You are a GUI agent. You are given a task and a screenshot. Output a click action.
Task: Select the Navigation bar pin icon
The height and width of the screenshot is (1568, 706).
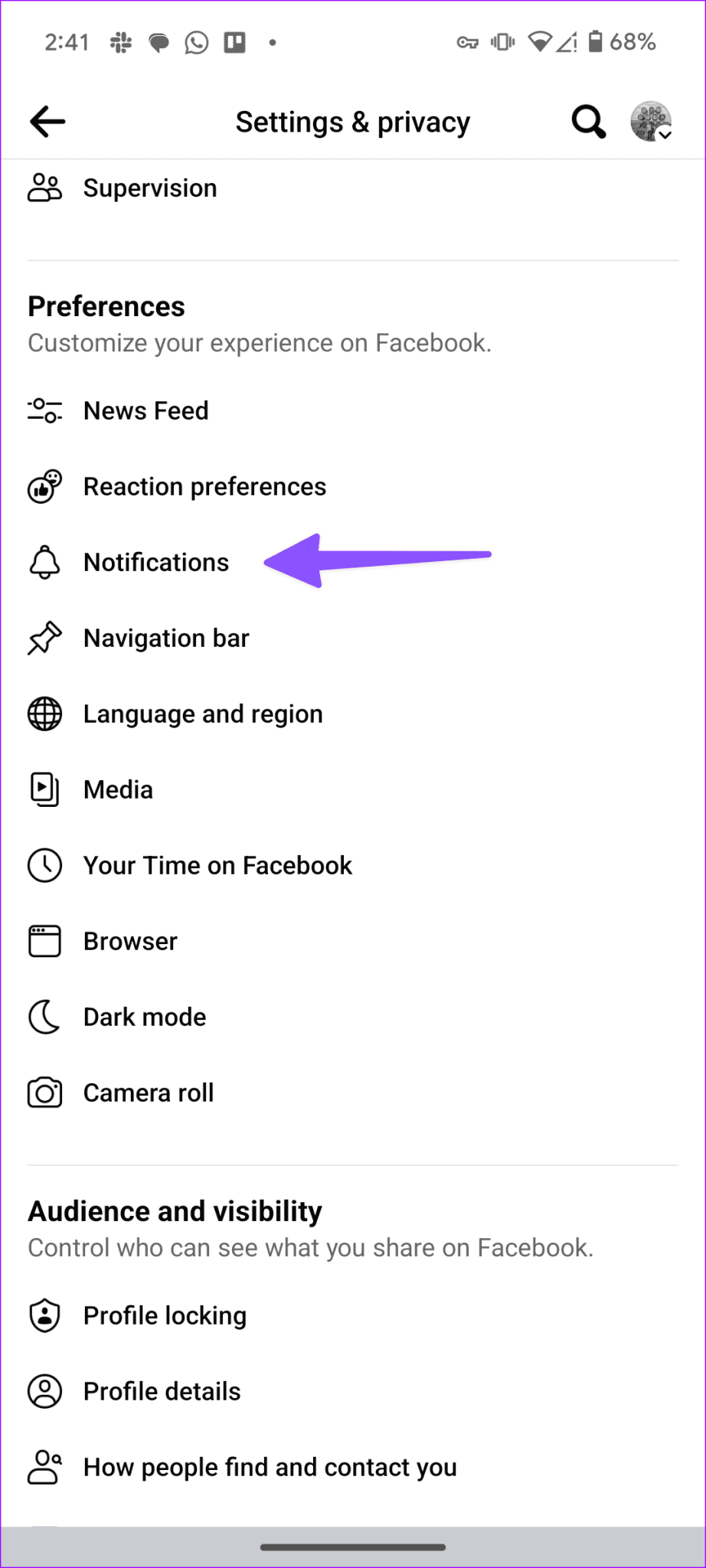44,638
